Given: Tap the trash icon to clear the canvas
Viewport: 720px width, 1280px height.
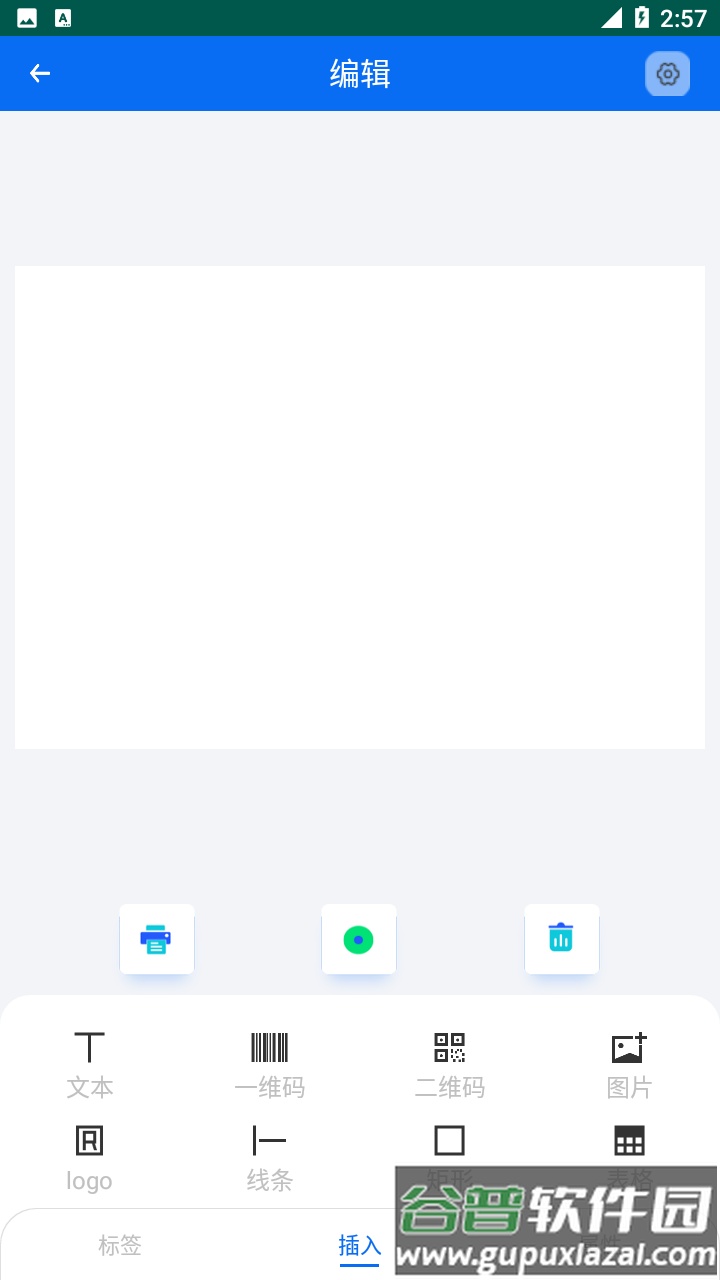Looking at the screenshot, I should pyautogui.click(x=561, y=939).
